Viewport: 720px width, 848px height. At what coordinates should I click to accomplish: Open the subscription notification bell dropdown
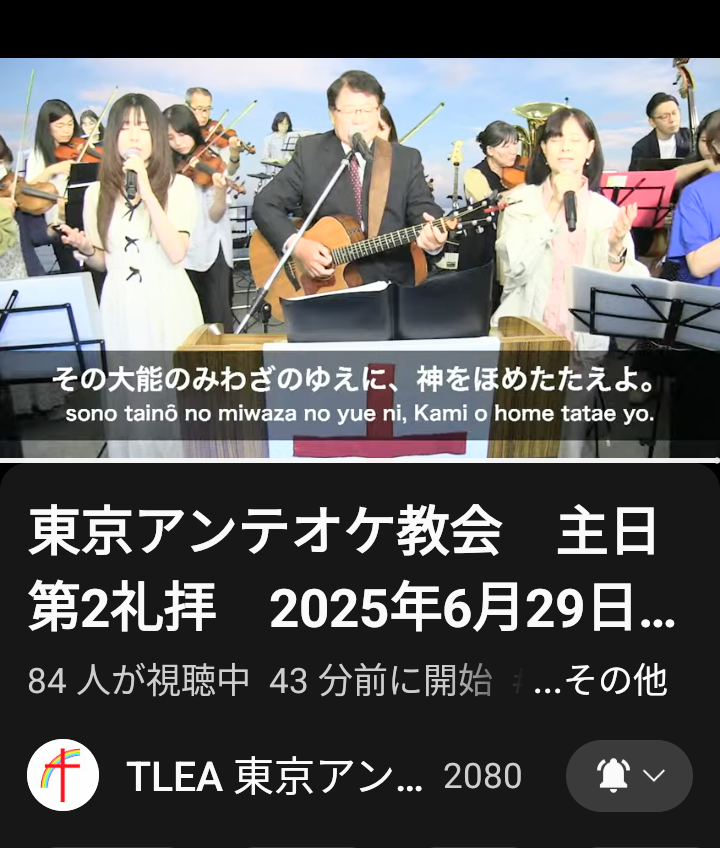629,776
